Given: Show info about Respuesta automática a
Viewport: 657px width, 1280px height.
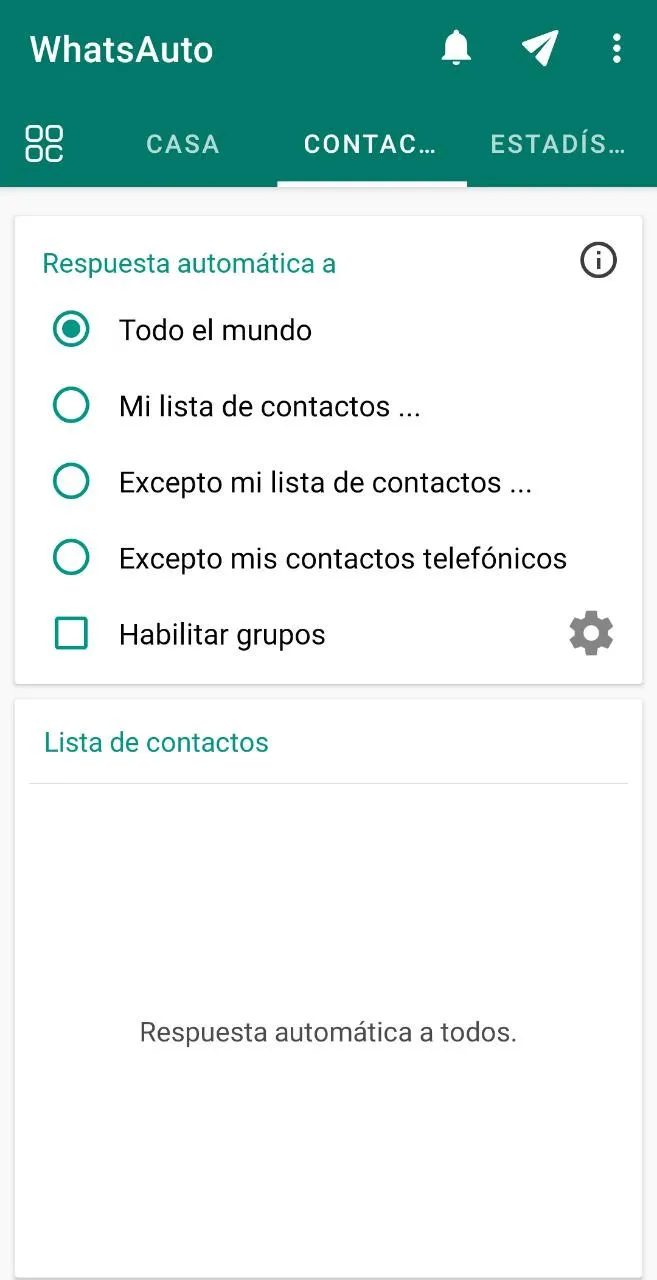Looking at the screenshot, I should 598,262.
